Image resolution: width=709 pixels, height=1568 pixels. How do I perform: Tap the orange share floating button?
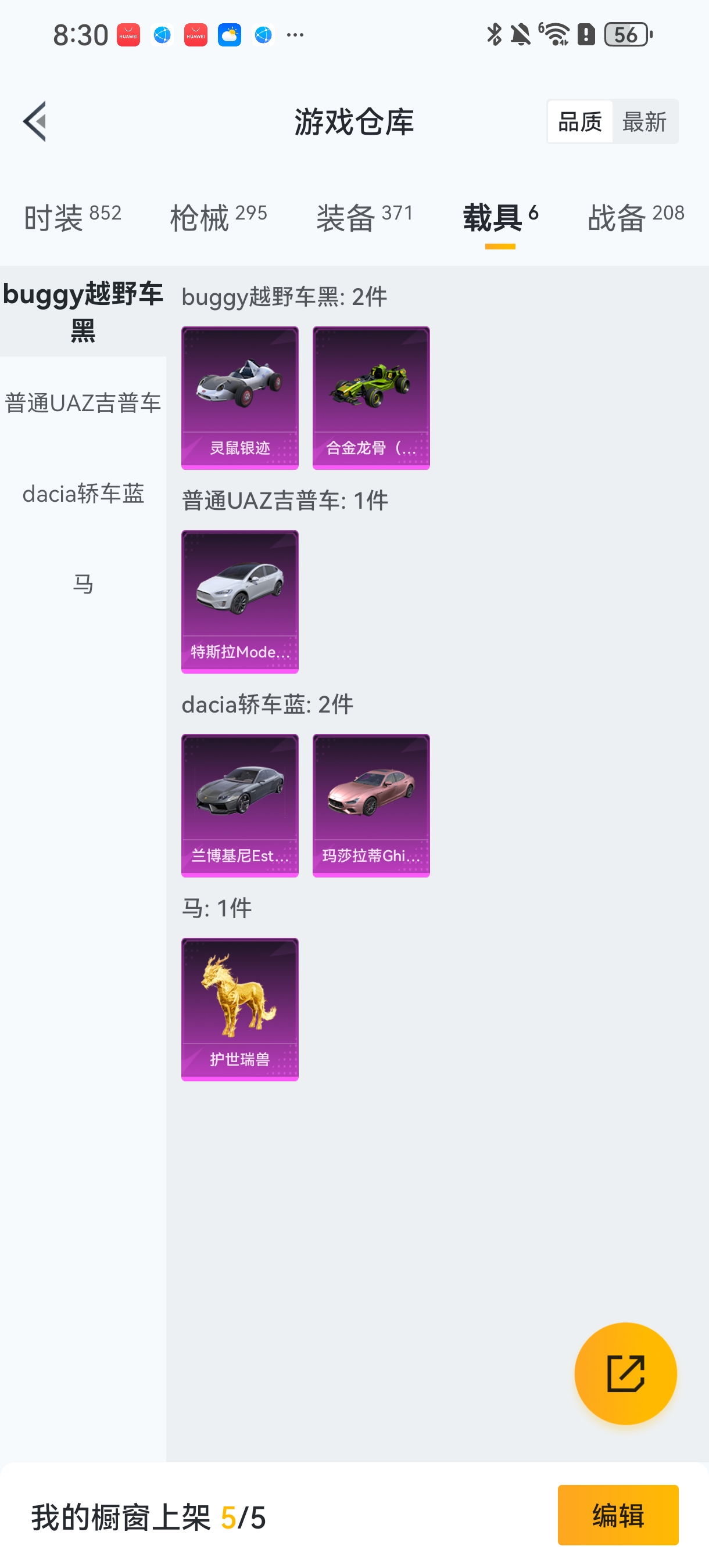tap(625, 1373)
